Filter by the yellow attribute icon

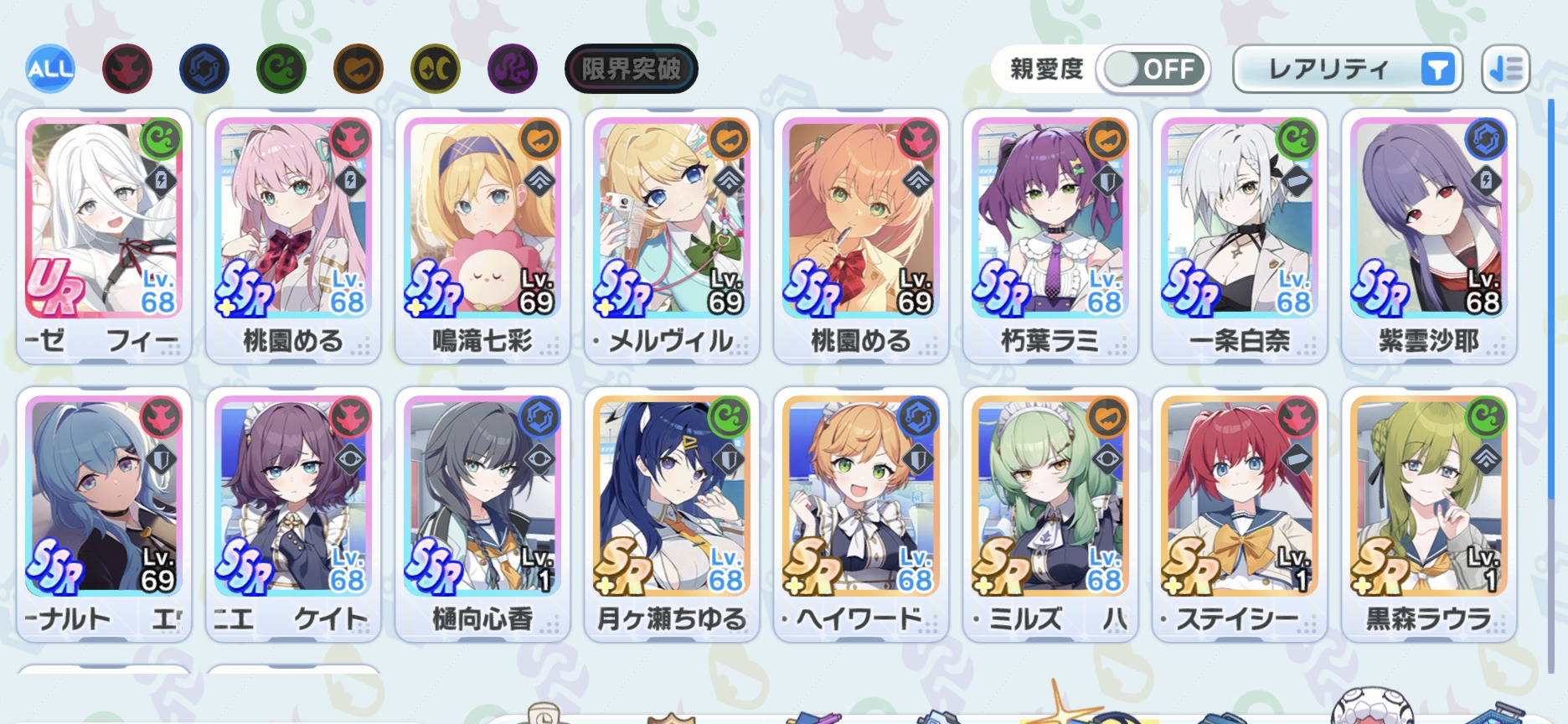click(x=436, y=69)
